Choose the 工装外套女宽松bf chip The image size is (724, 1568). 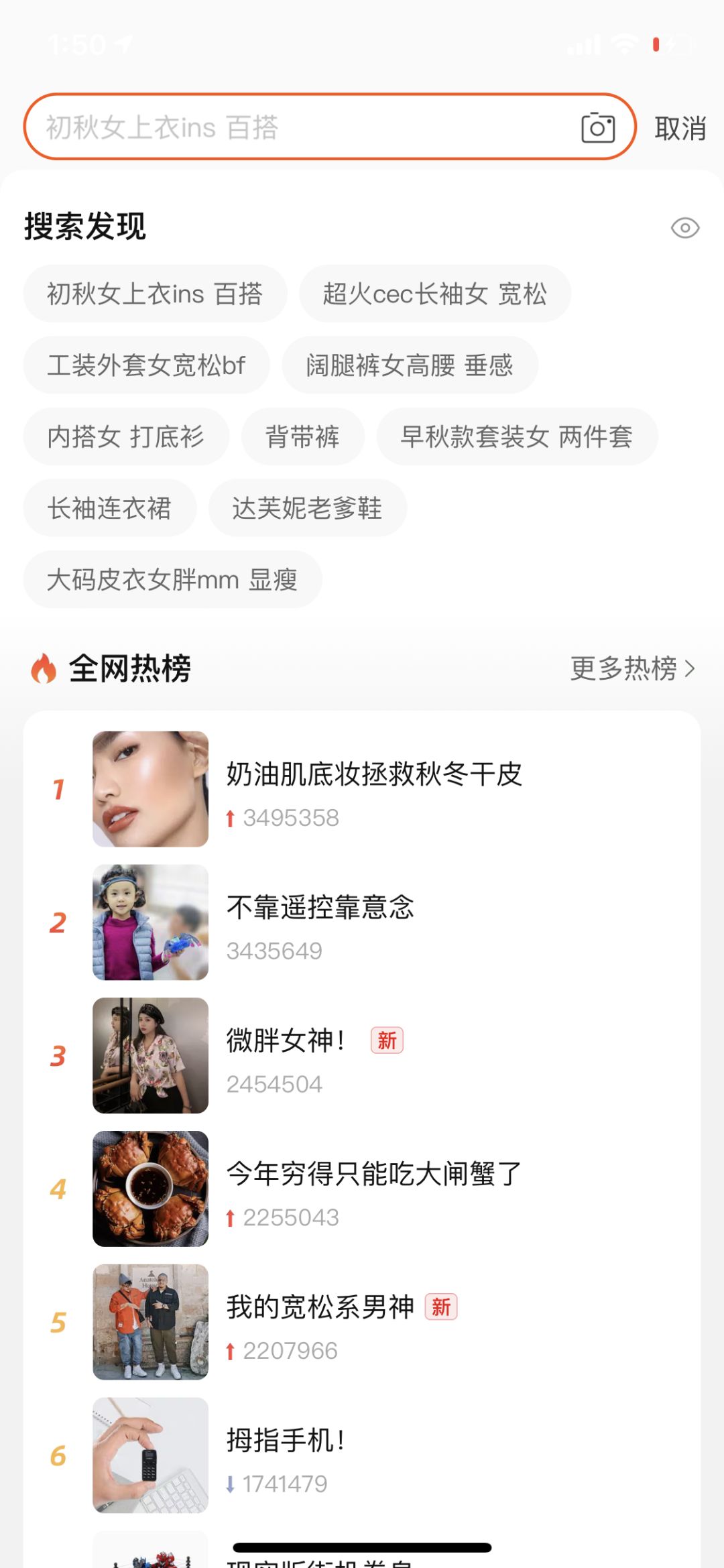pos(146,365)
